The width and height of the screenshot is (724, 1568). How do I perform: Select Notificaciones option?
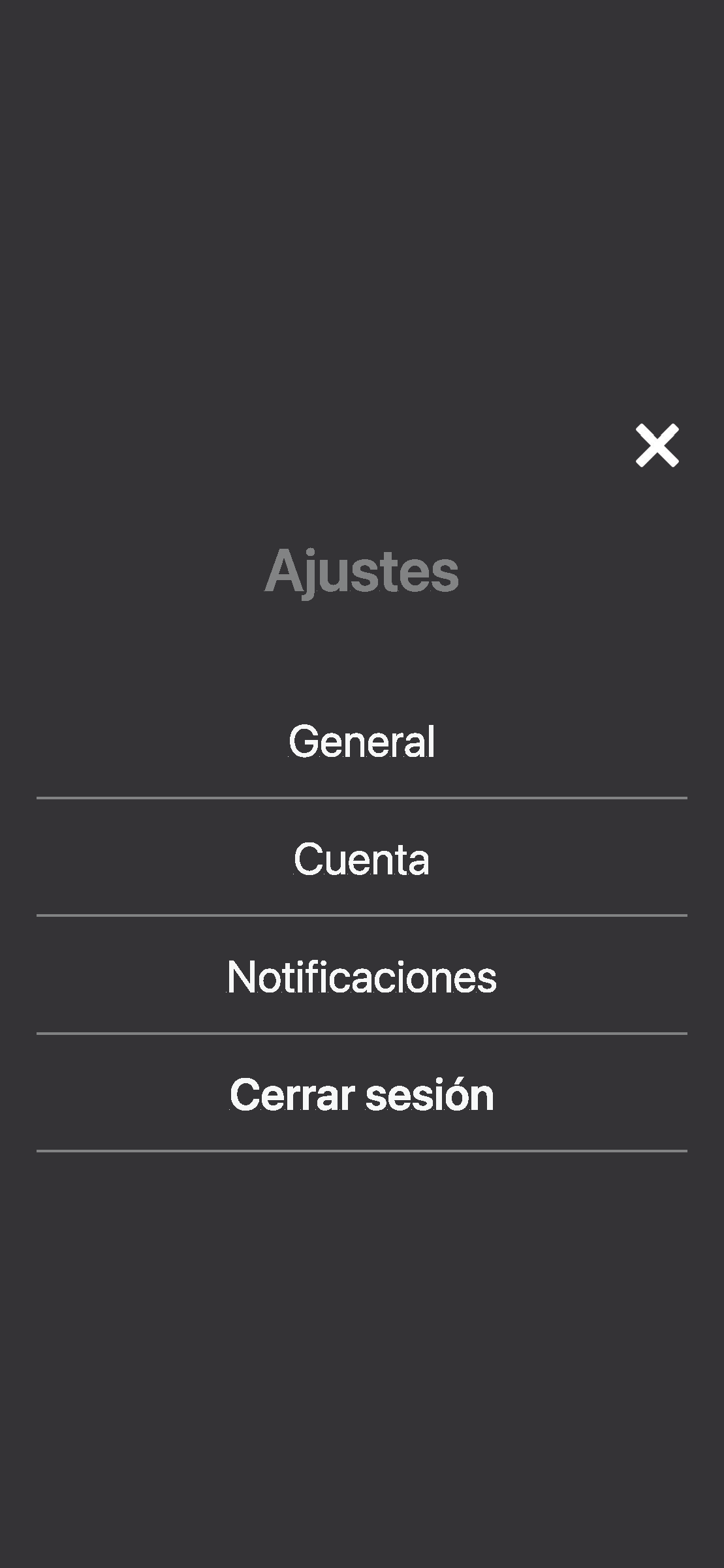362,977
